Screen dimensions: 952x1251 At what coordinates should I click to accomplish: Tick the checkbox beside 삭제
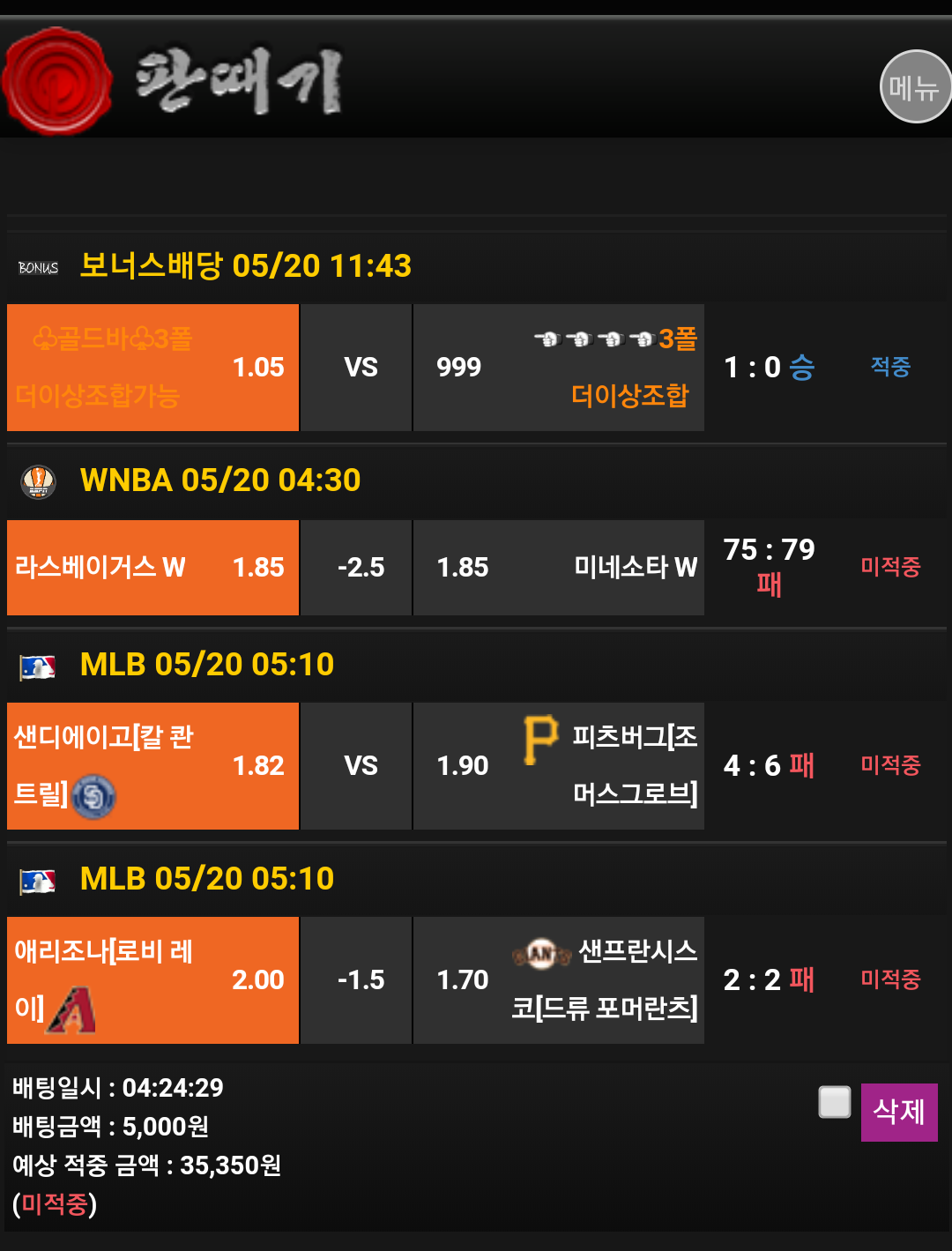(x=834, y=1102)
